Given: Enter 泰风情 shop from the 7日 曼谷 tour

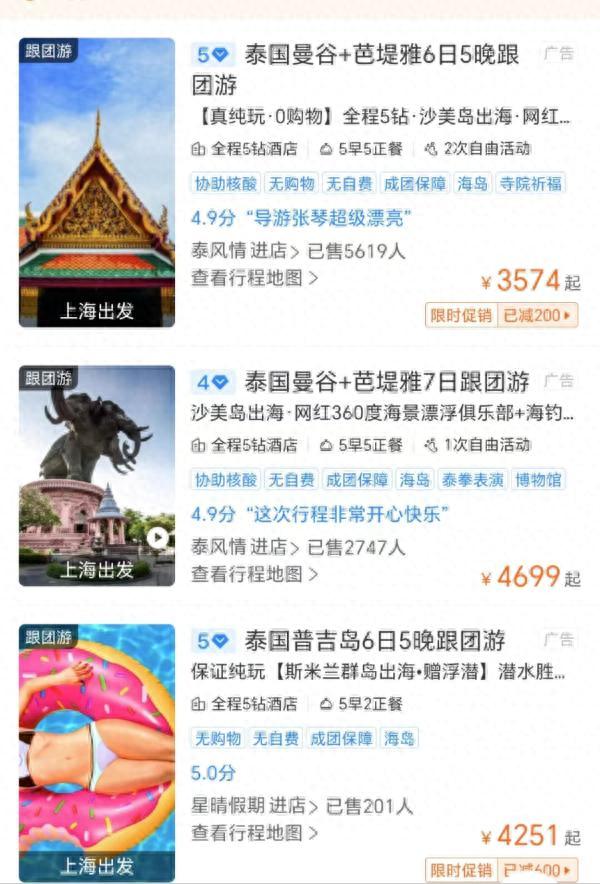Looking at the screenshot, I should pyautogui.click(x=244, y=547).
